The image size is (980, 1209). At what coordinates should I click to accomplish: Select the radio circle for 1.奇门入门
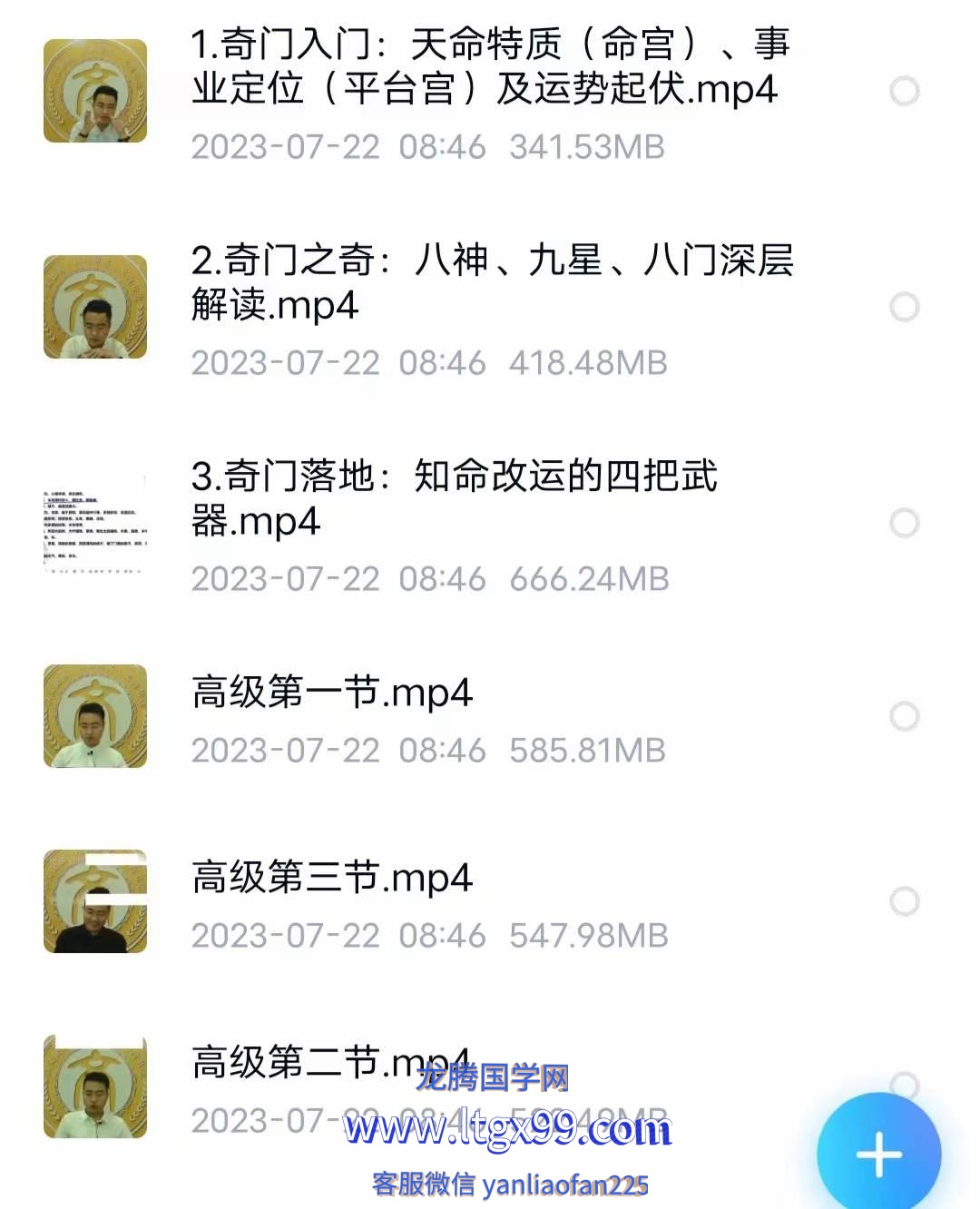904,91
